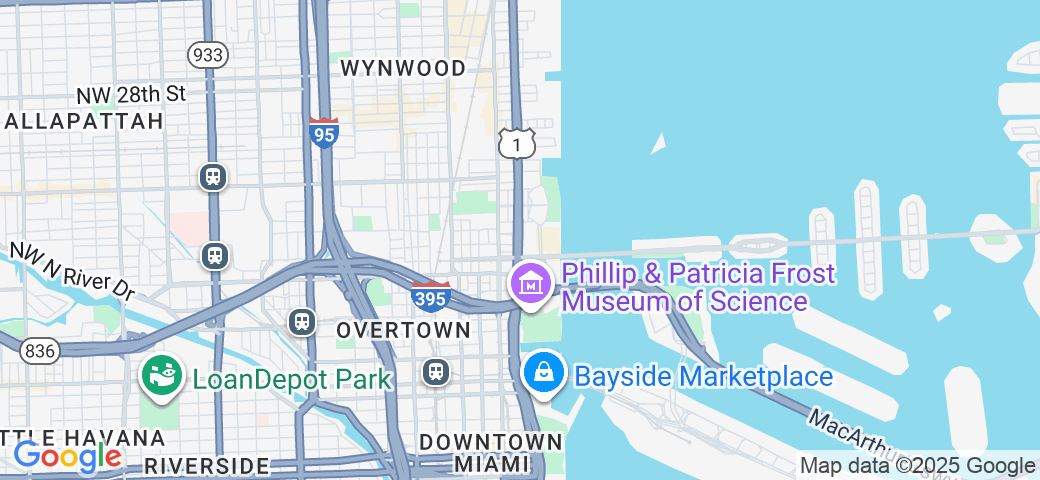Open the LoanDepot Park stadium marker

coord(162,376)
